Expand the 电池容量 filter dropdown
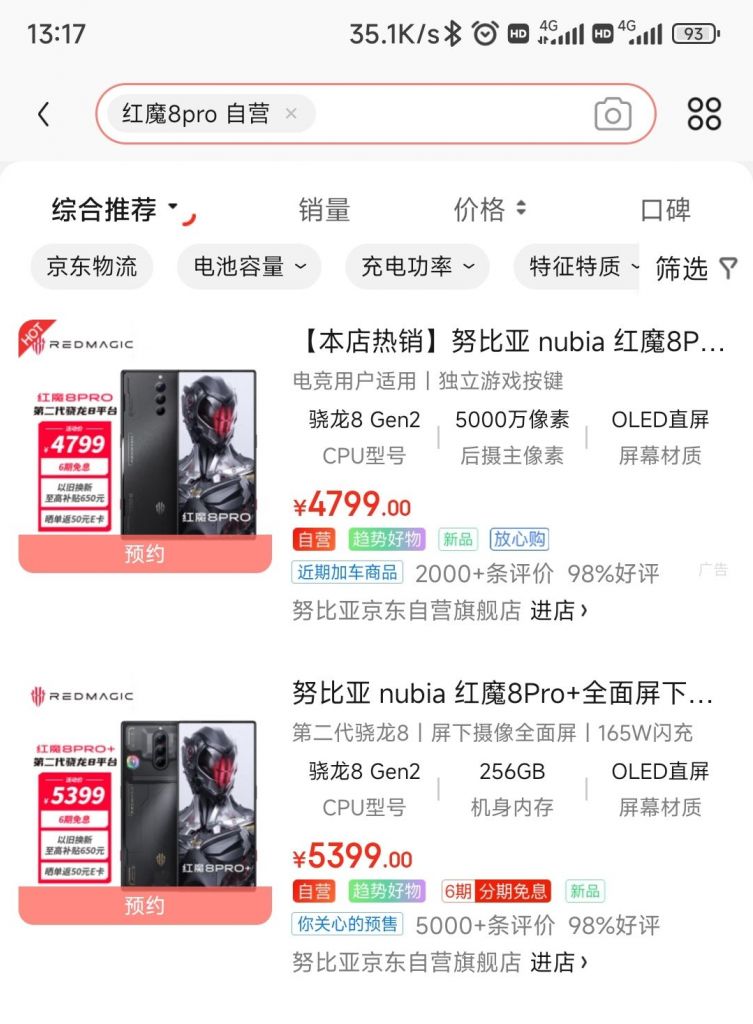753x1024 pixels. pos(248,267)
